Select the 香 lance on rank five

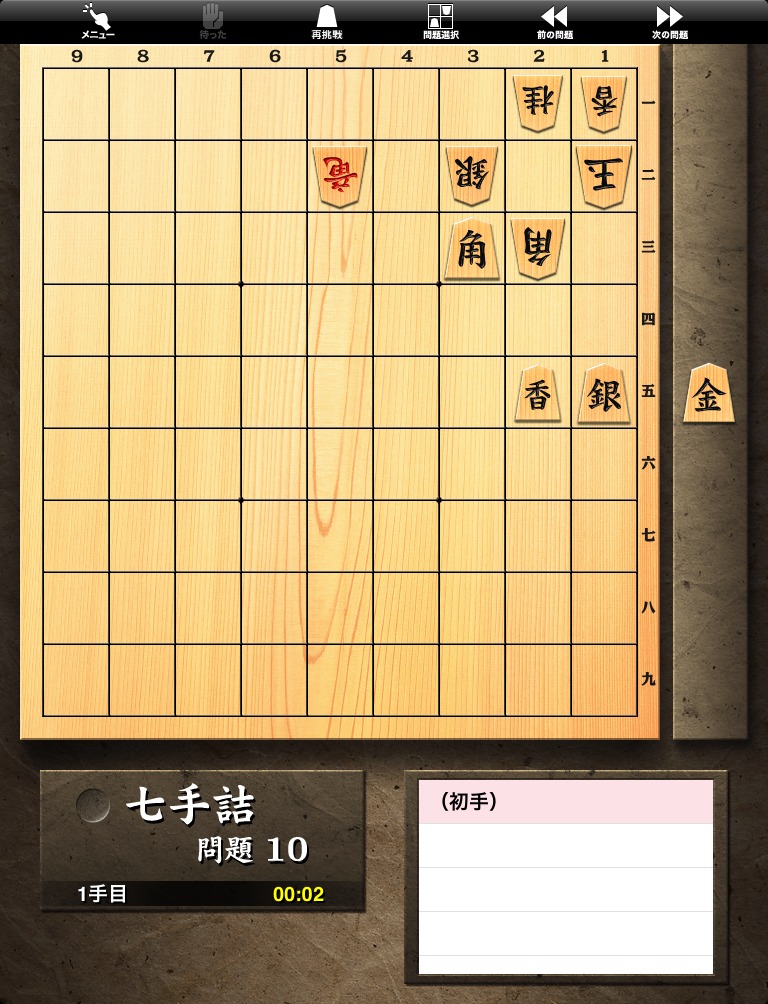(x=538, y=393)
